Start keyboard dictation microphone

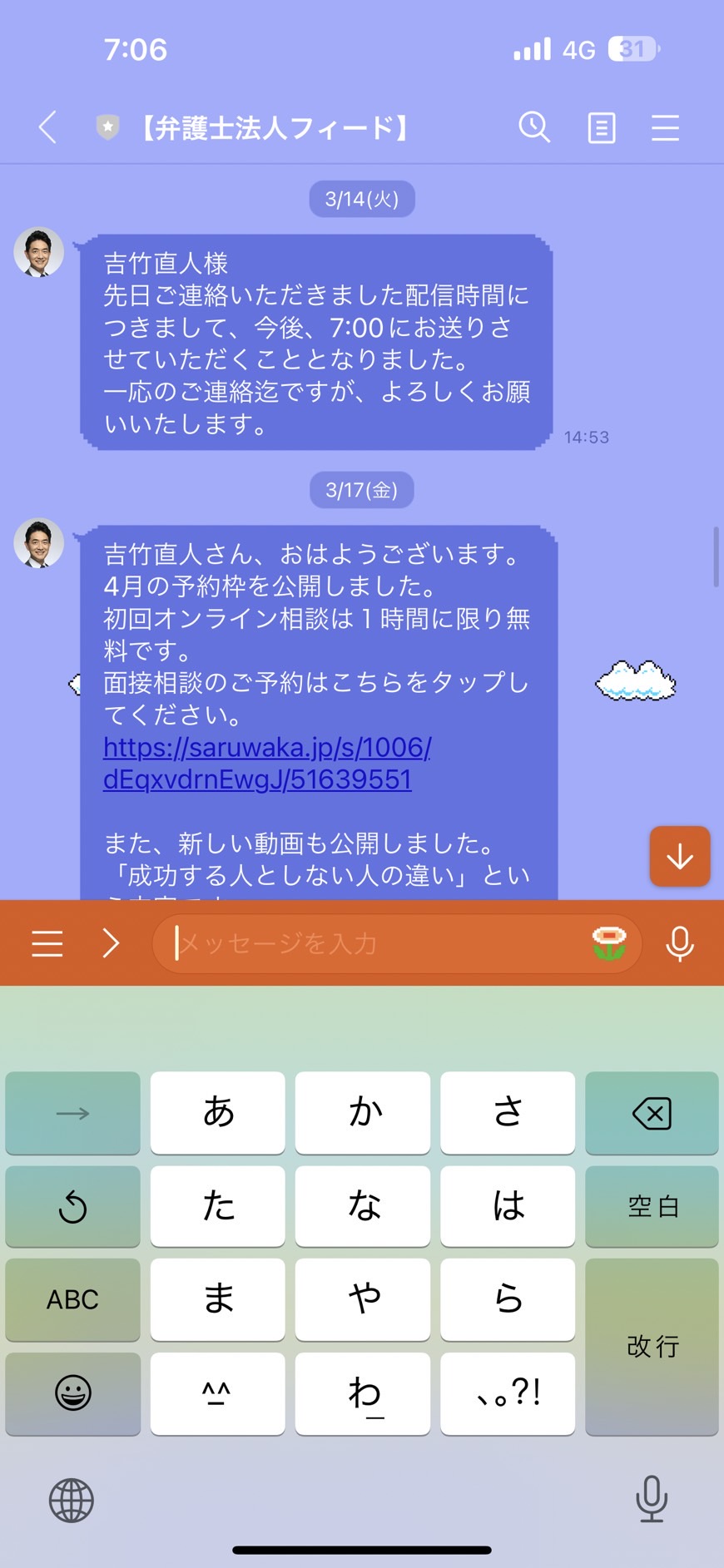[652, 1499]
